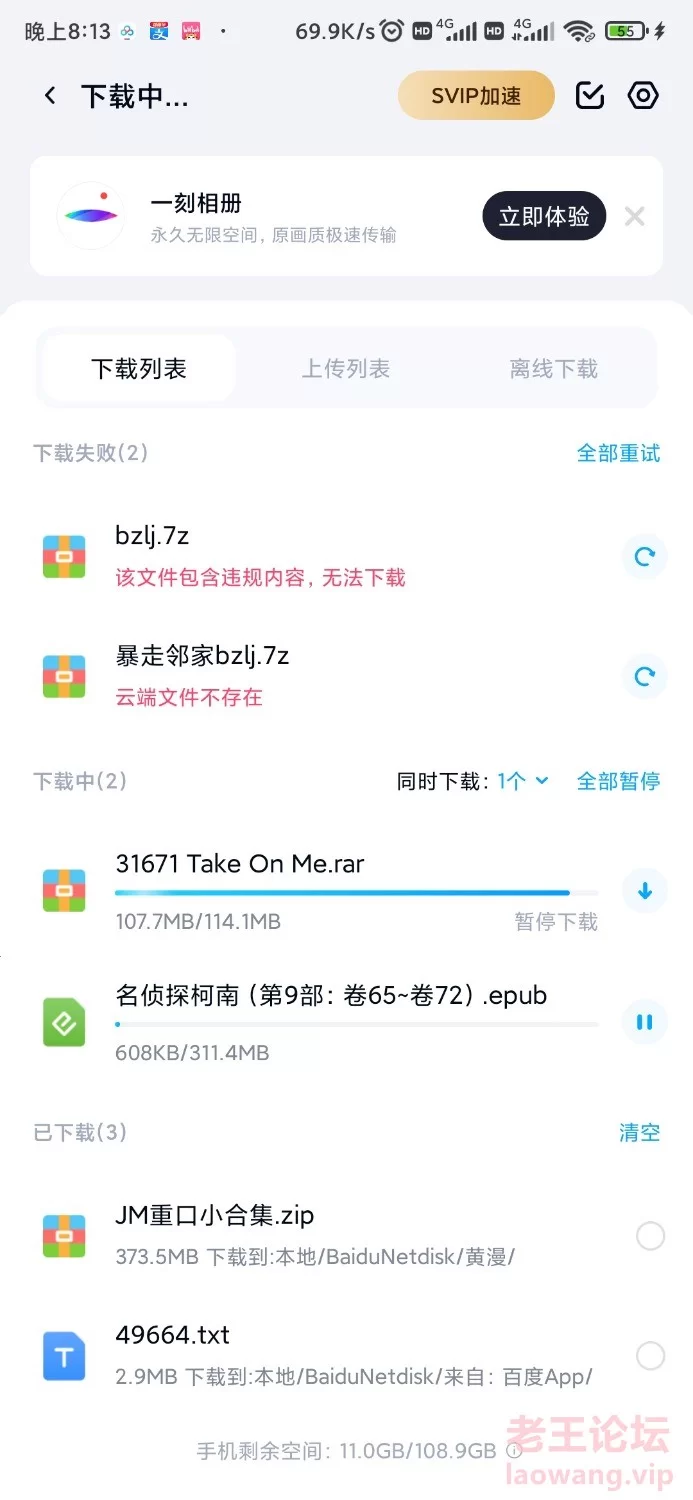
Task: Resume download of 31671 Take On Me.rar
Action: tap(645, 891)
